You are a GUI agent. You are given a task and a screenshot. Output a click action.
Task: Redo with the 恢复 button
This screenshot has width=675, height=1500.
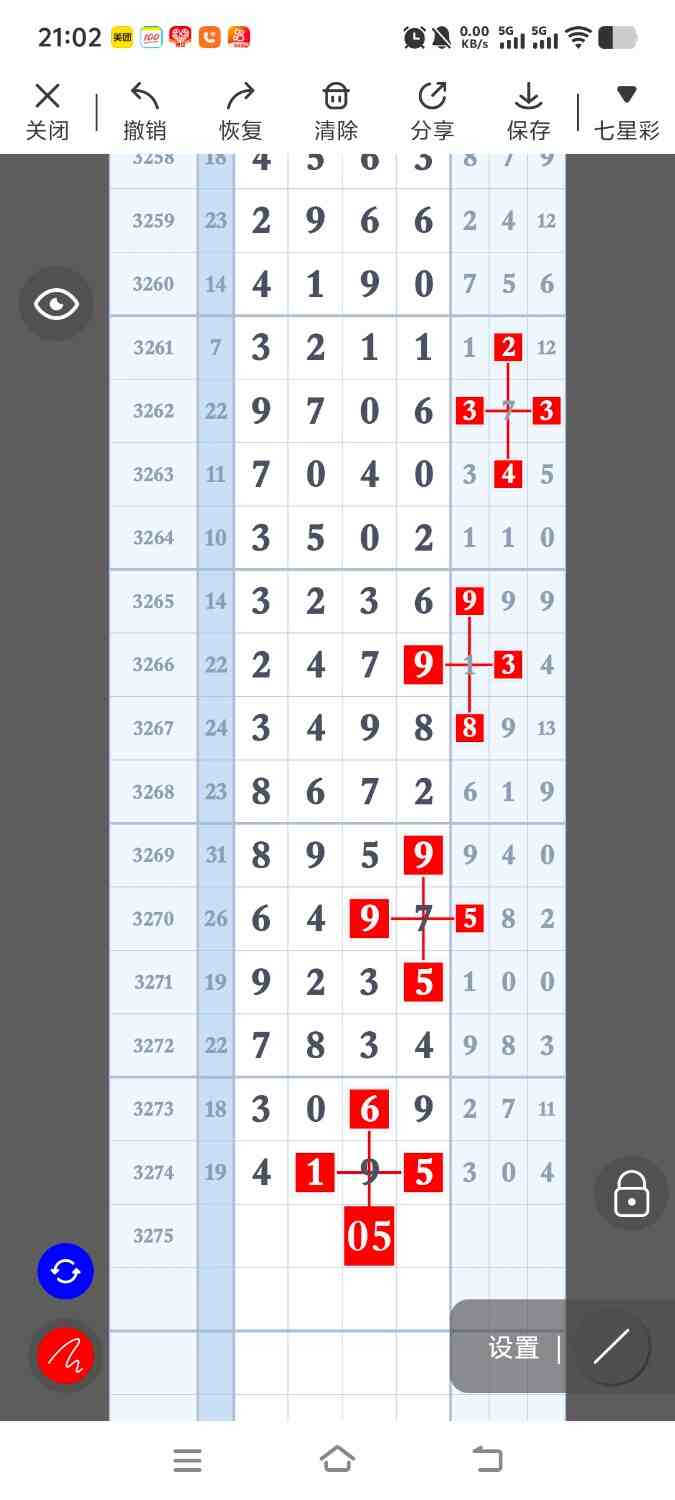[240, 112]
